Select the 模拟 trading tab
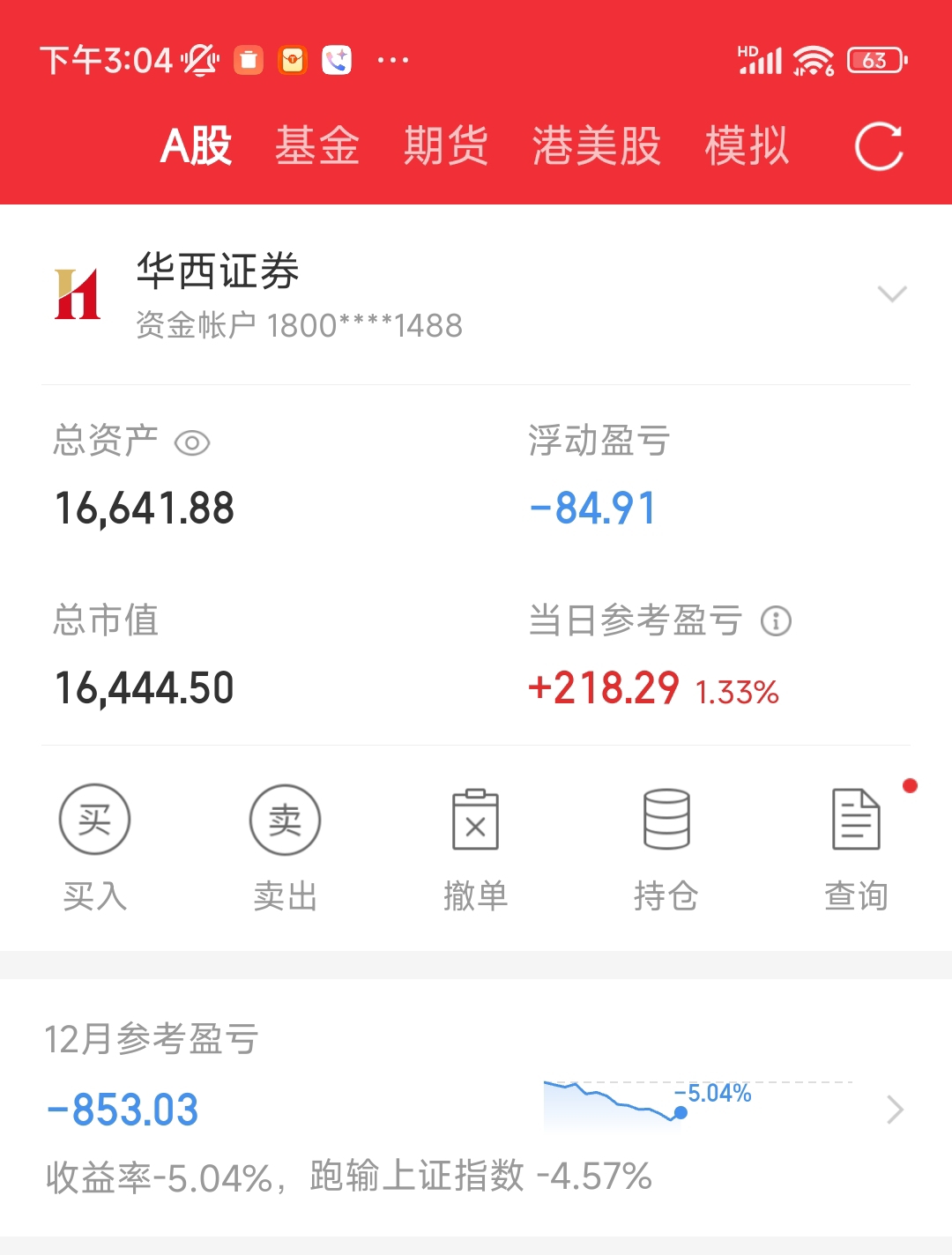Viewport: 952px width, 1255px height. click(747, 146)
